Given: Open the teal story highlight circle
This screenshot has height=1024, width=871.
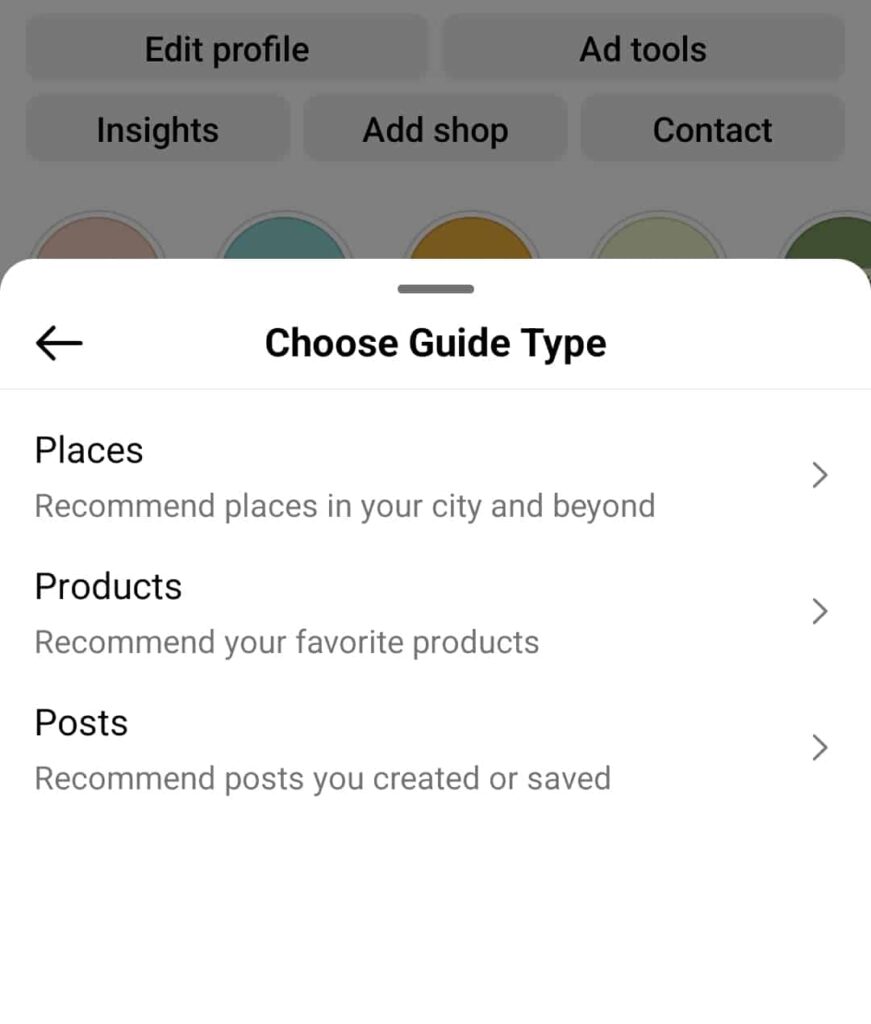Looking at the screenshot, I should [x=284, y=240].
